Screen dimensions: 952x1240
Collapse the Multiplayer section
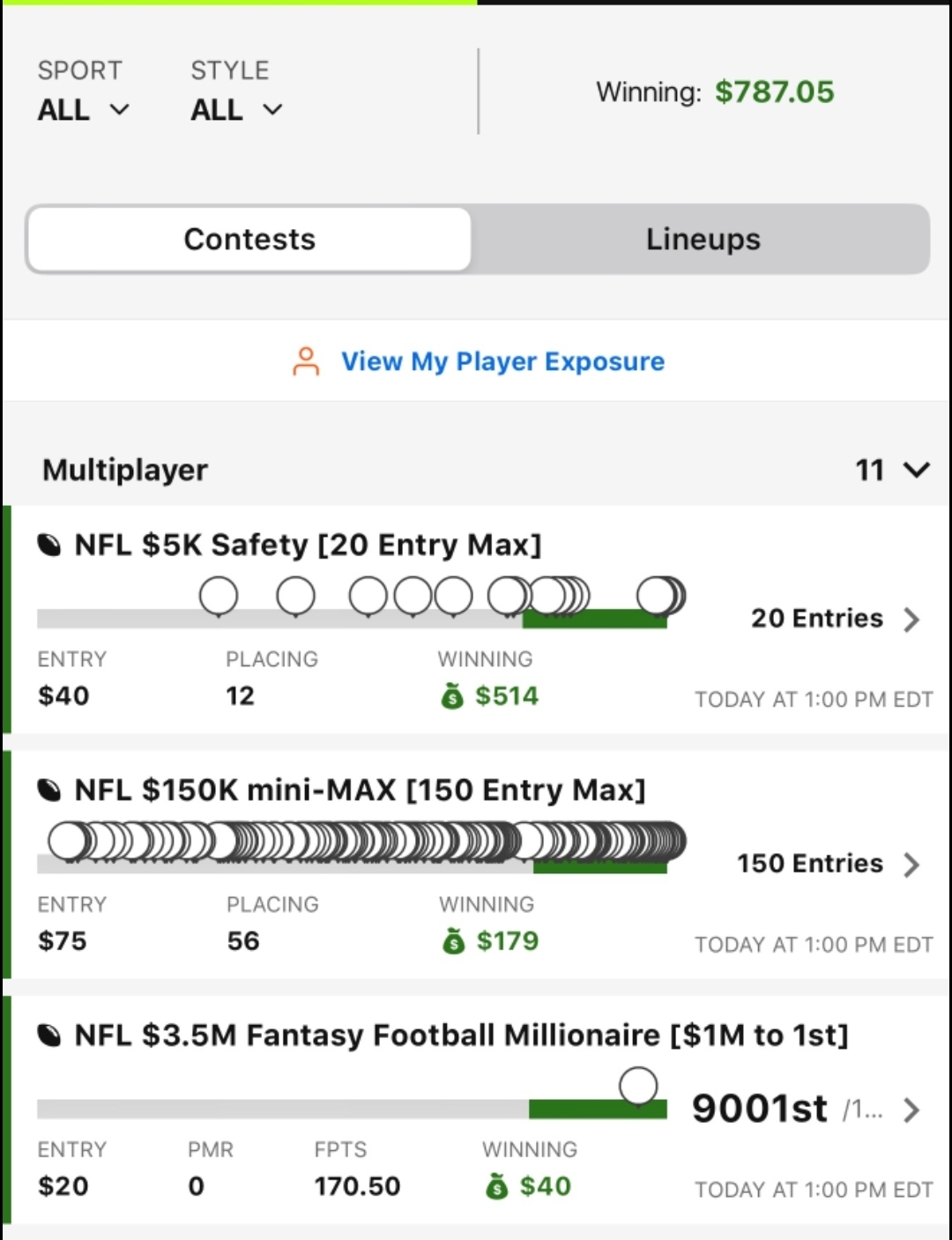[915, 470]
